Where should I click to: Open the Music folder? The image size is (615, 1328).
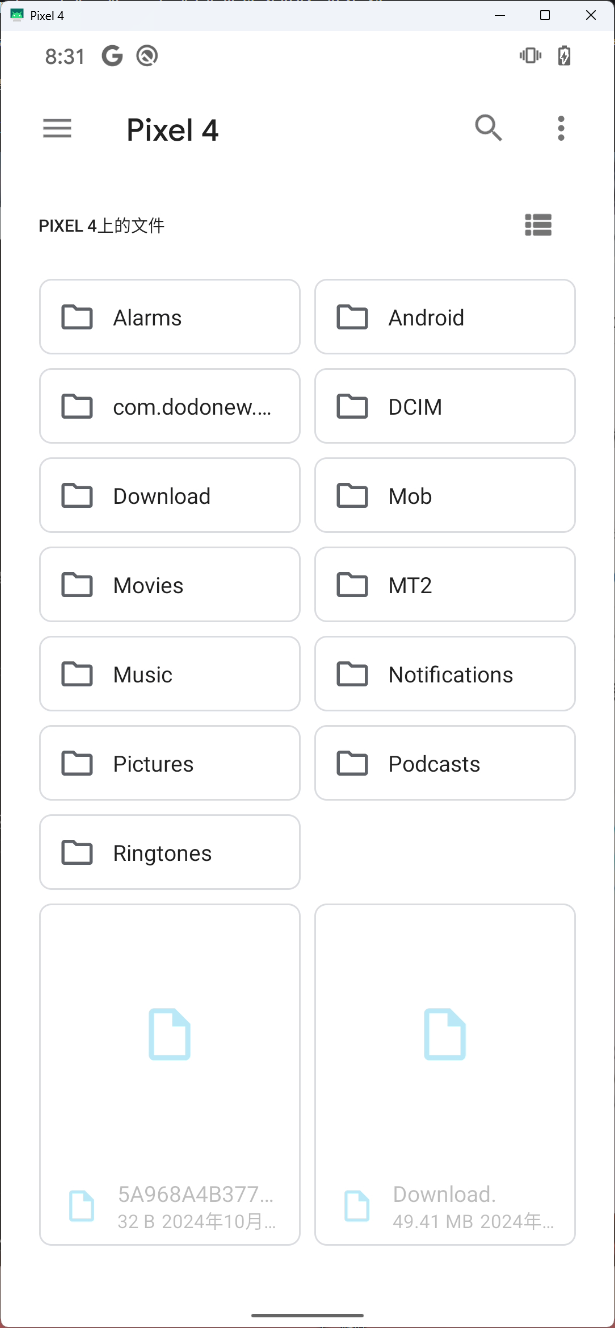click(170, 674)
